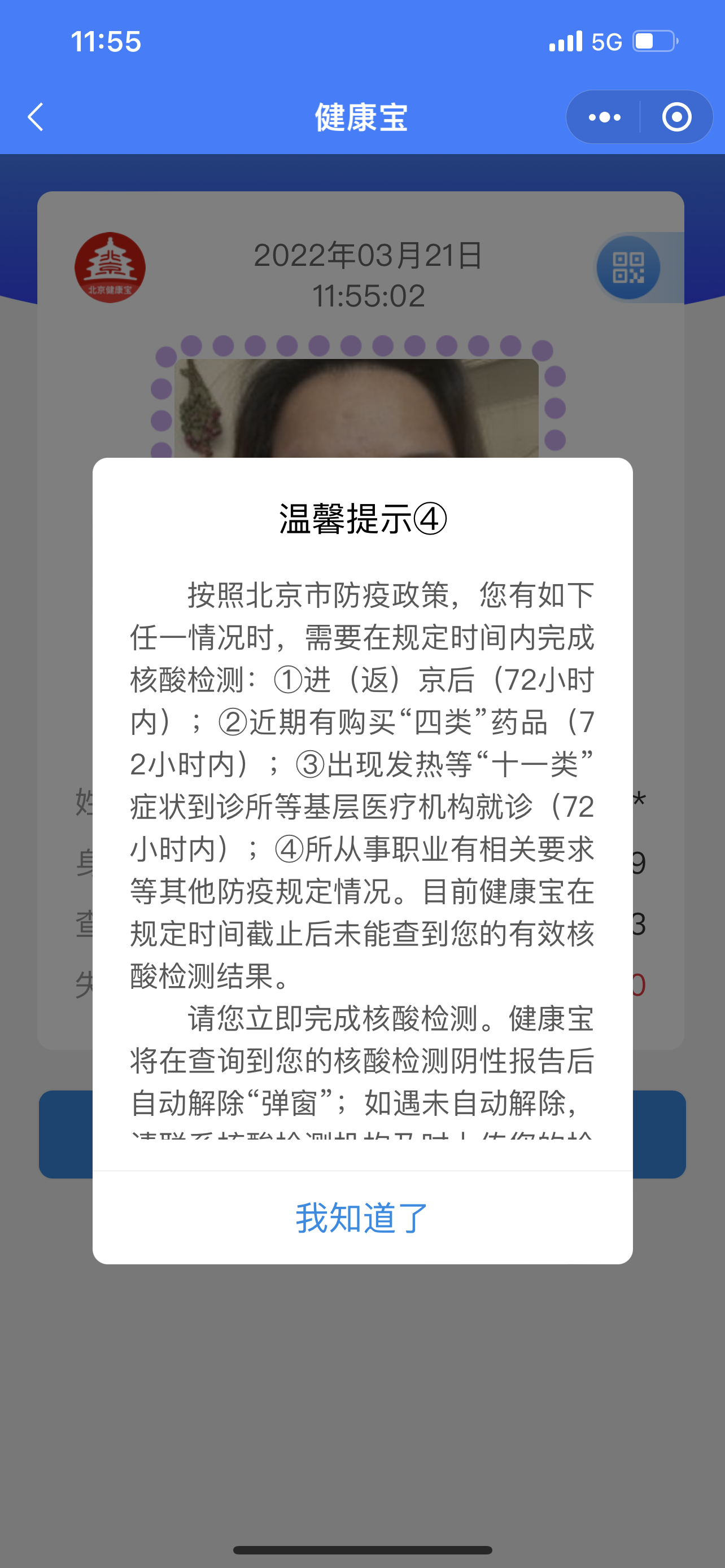Go back from 健康宝
725x1568 pixels.
click(x=37, y=117)
